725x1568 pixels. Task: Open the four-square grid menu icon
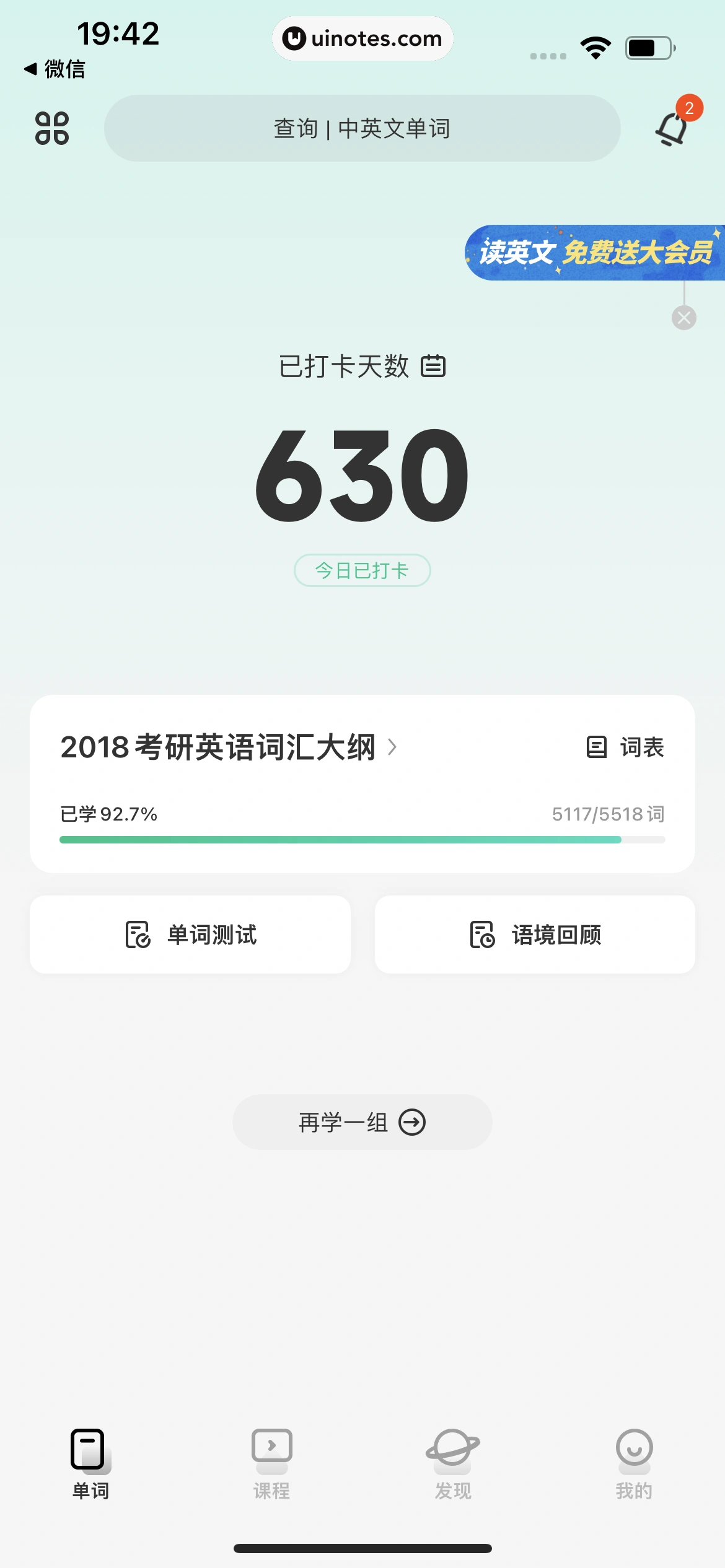click(x=52, y=128)
